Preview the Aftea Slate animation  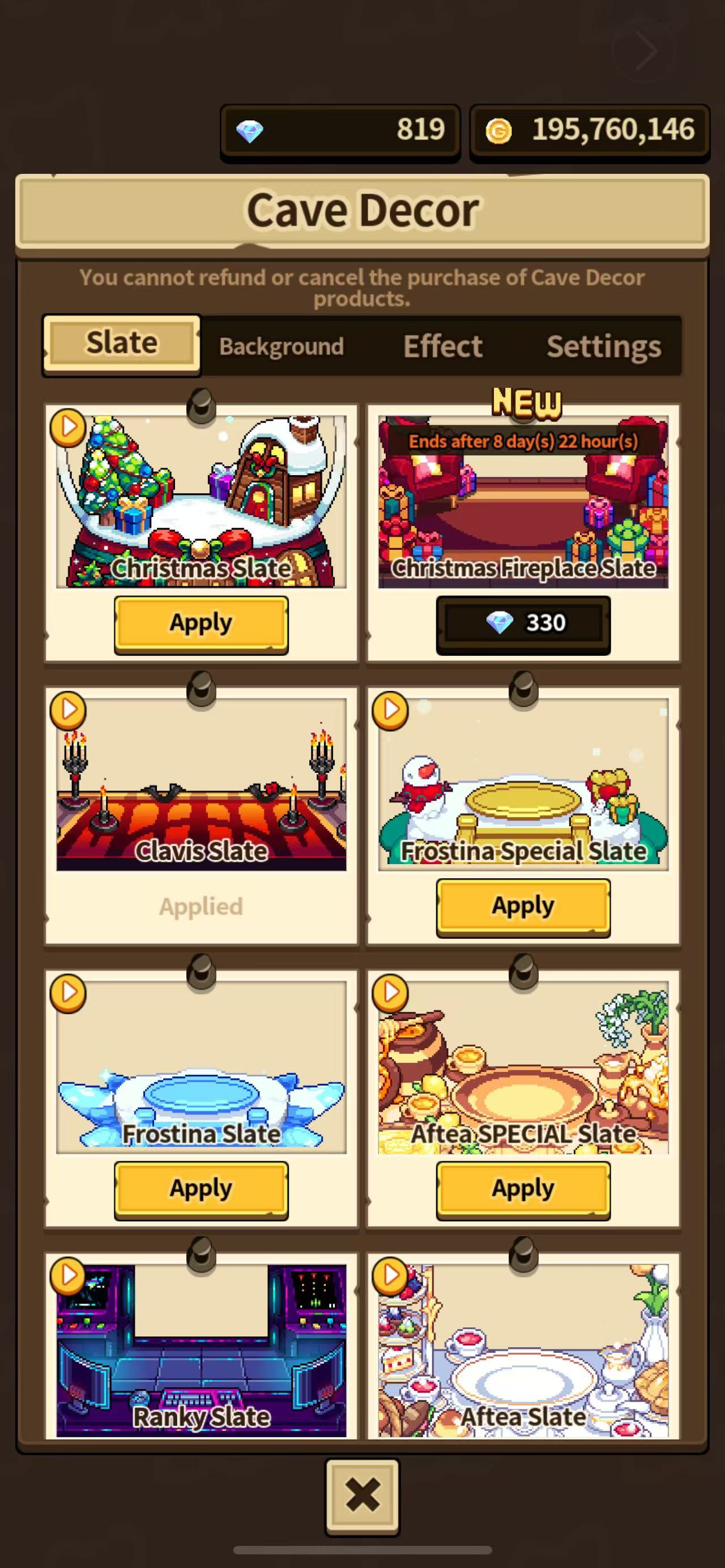tap(390, 1275)
